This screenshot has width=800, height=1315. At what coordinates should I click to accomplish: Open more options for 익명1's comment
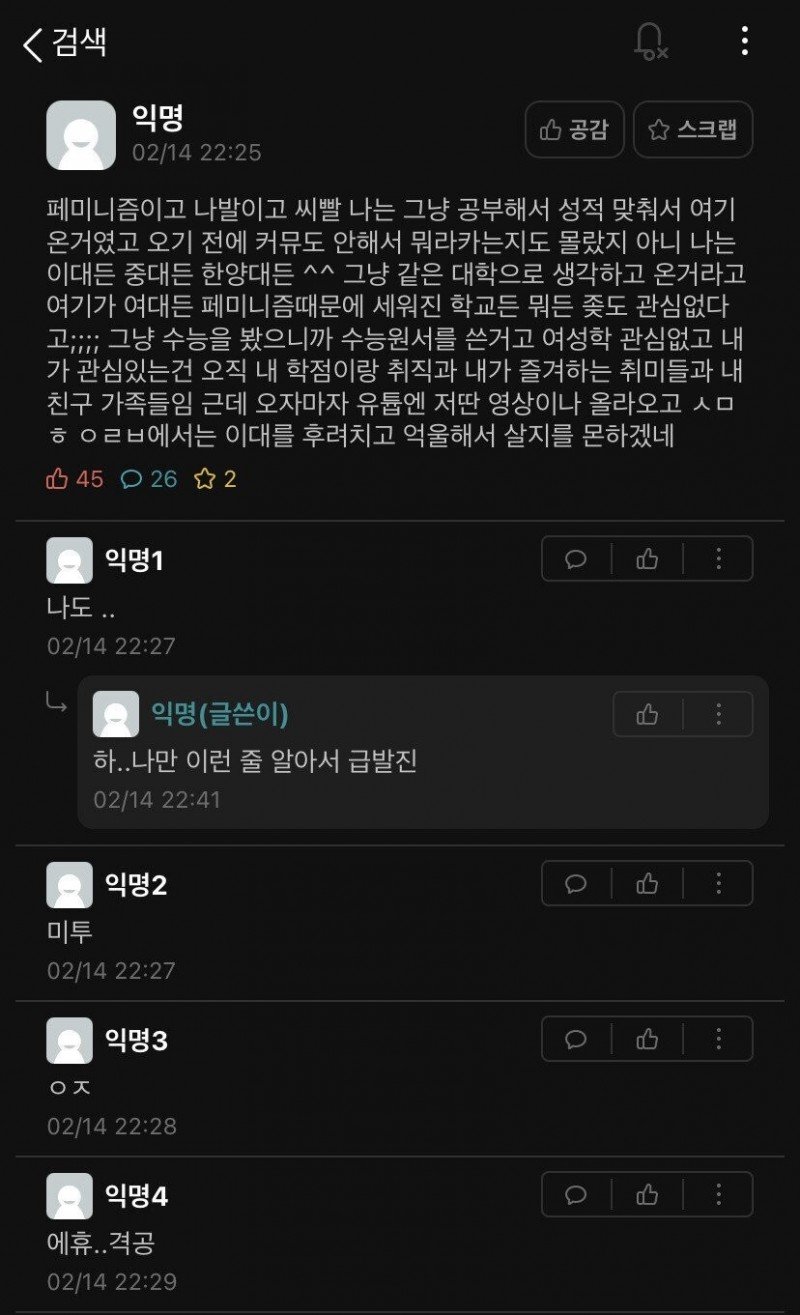(x=718, y=559)
